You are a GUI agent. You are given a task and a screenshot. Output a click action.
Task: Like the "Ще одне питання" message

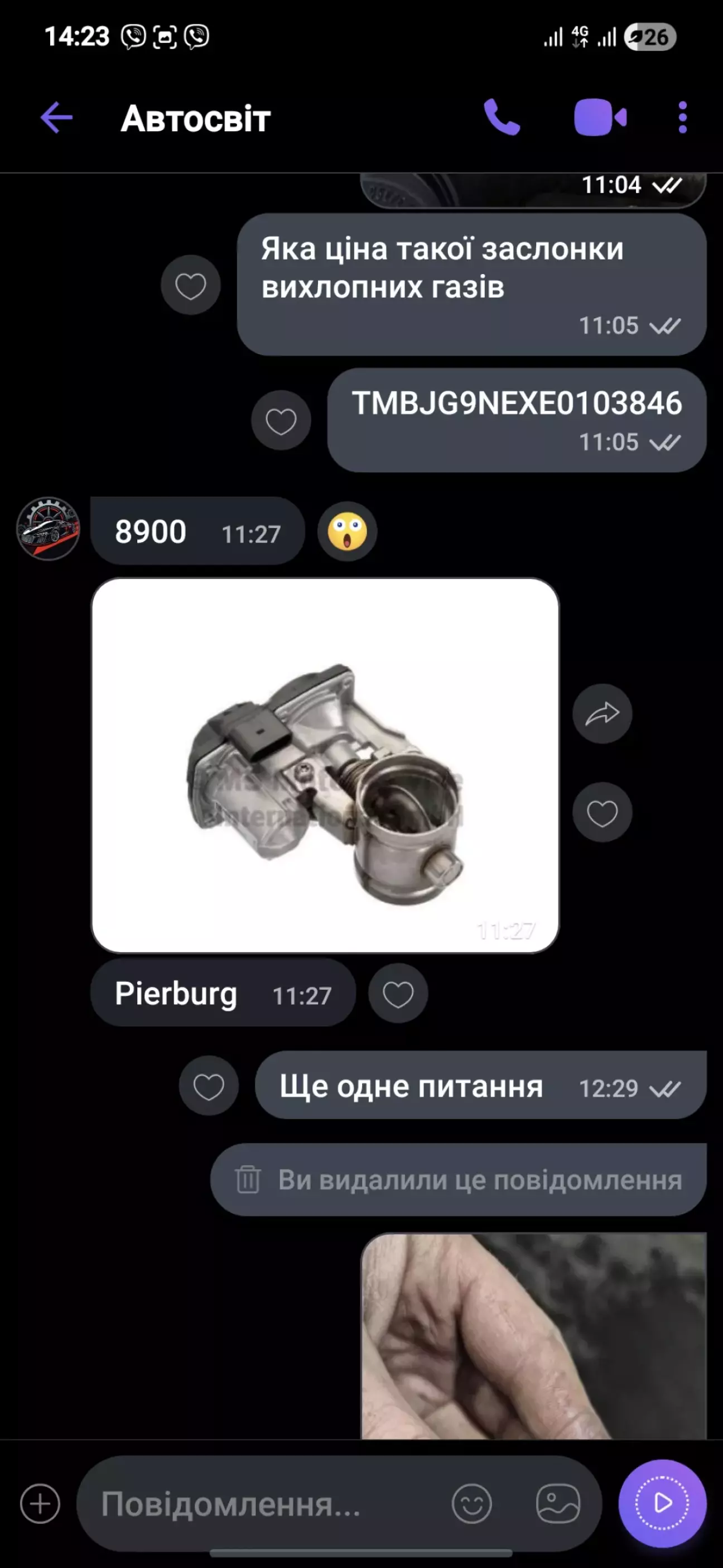[x=208, y=1086]
